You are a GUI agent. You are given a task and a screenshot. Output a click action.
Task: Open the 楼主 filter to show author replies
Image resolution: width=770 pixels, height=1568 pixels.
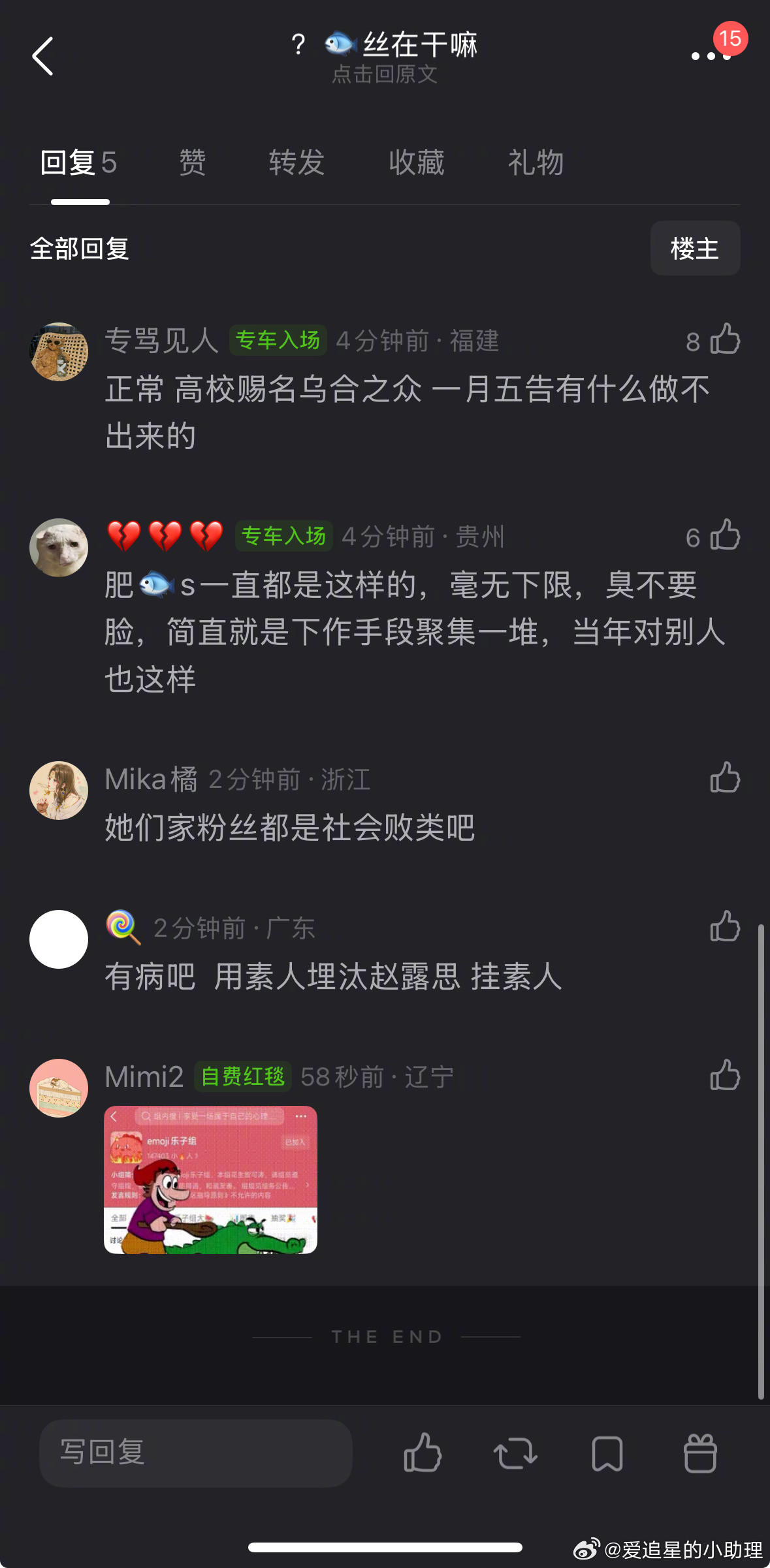(x=694, y=249)
